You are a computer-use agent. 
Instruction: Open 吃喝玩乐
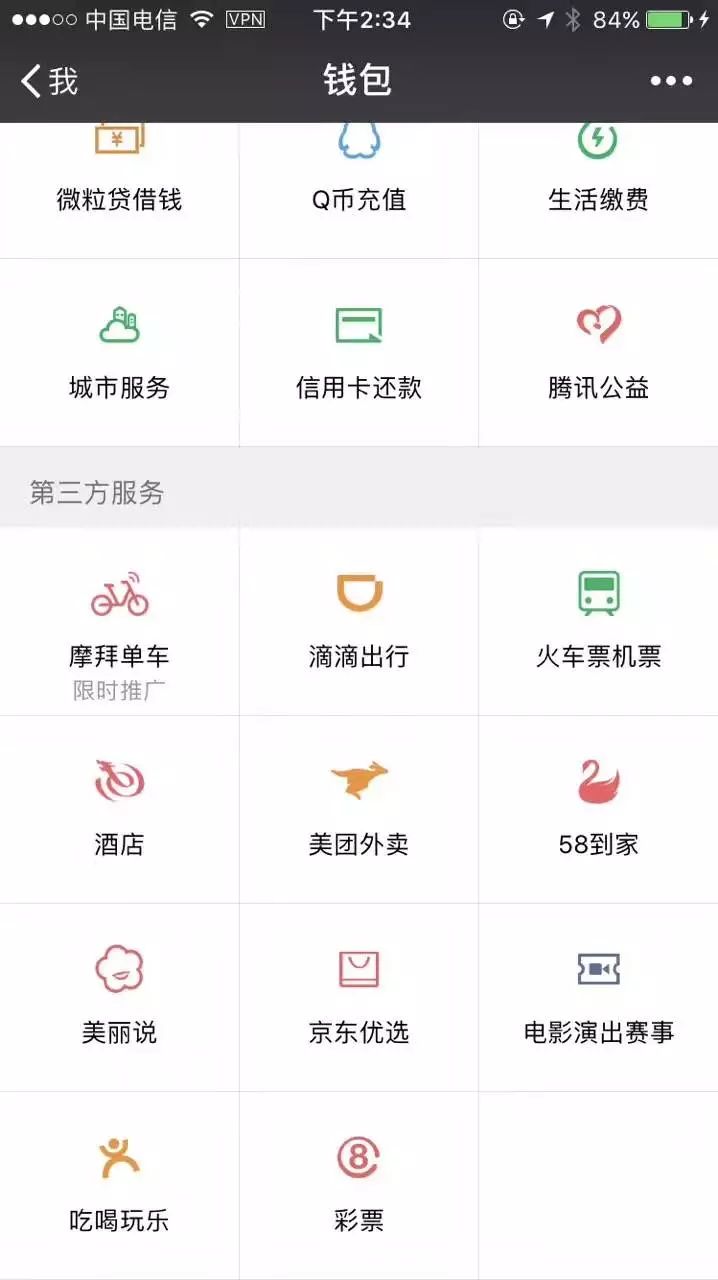pos(119,1185)
